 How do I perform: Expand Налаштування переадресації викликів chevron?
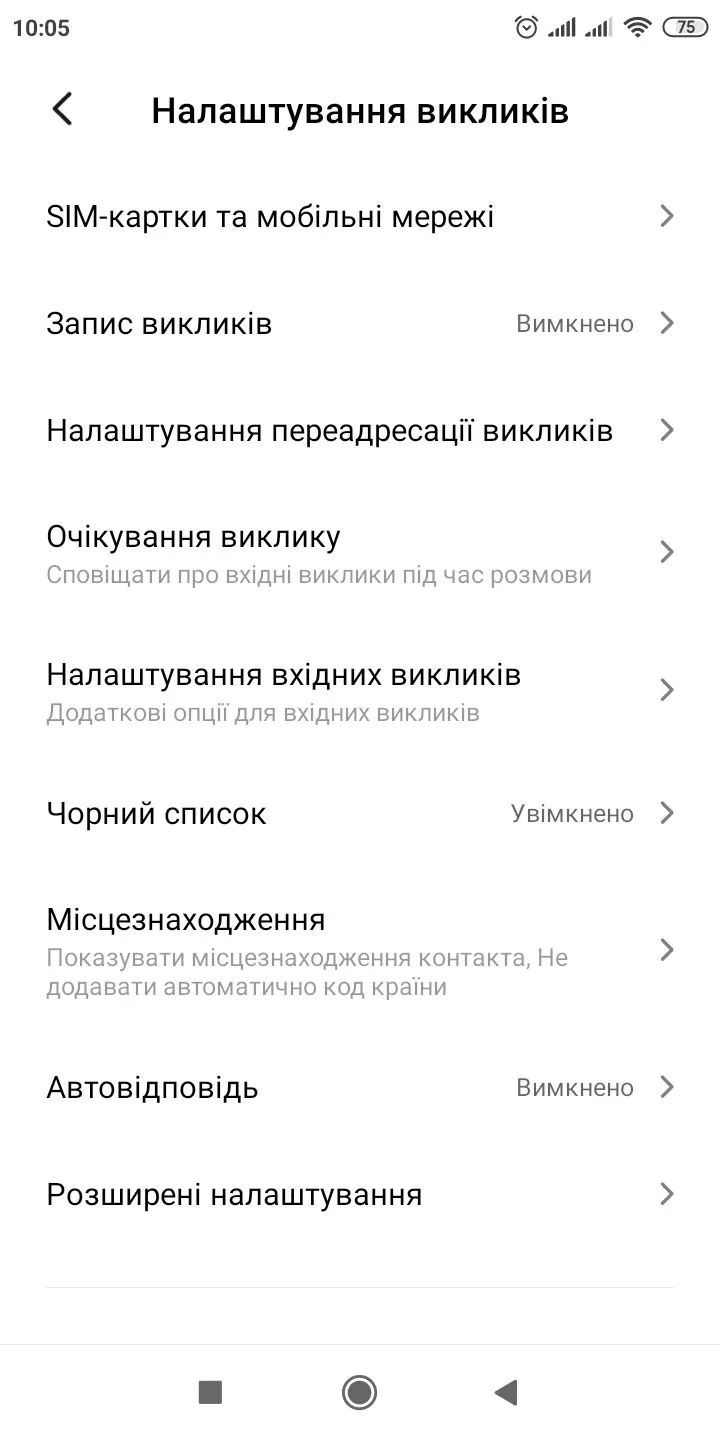[x=666, y=430]
